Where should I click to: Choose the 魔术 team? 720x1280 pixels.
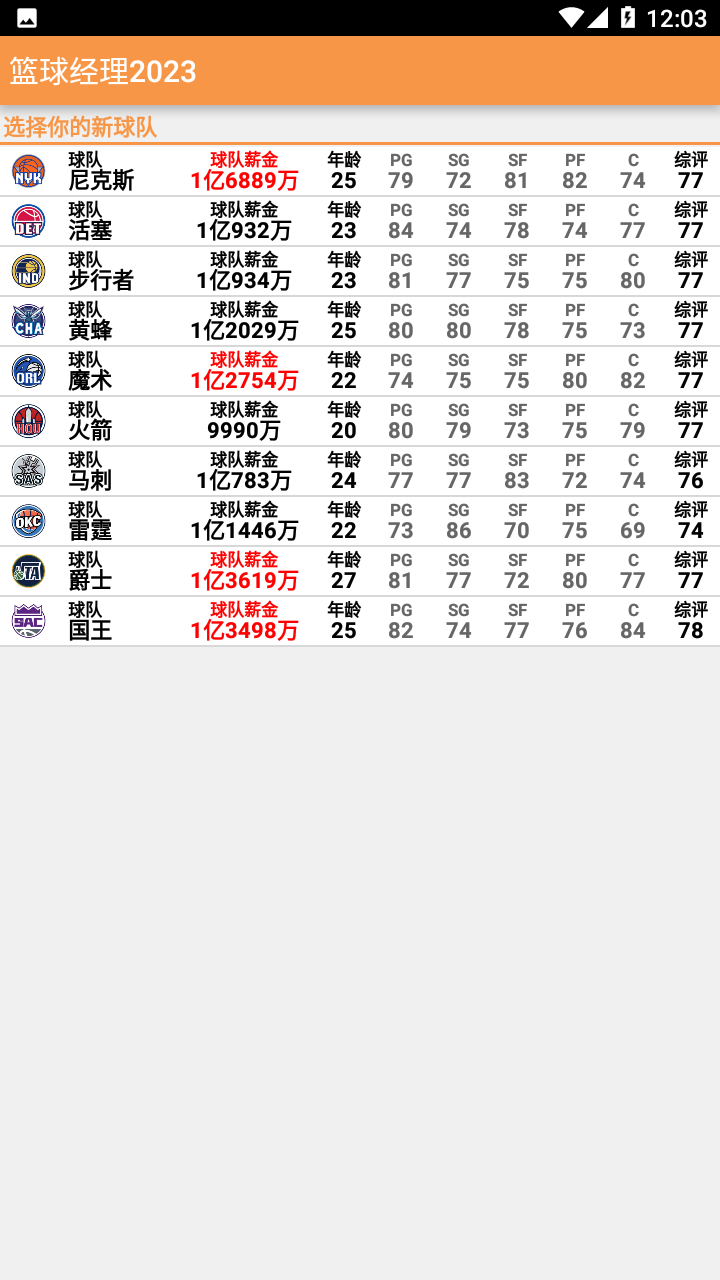pyautogui.click(x=360, y=371)
